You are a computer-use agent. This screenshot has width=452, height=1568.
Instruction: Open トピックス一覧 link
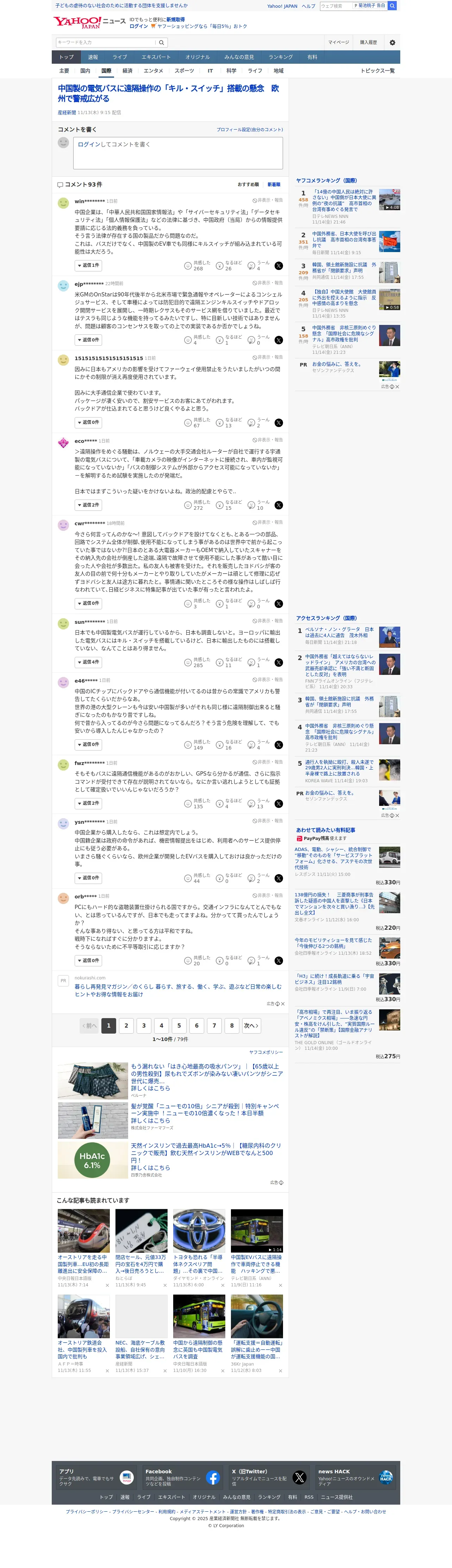click(x=377, y=71)
